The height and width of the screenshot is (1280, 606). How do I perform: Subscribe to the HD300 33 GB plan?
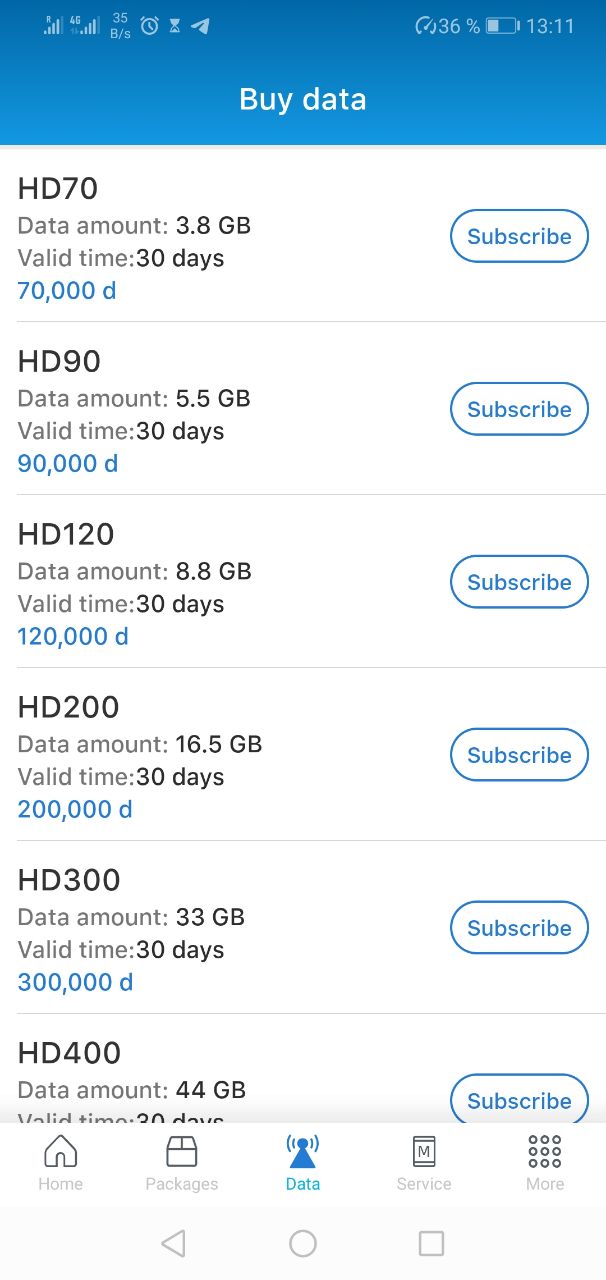click(519, 928)
